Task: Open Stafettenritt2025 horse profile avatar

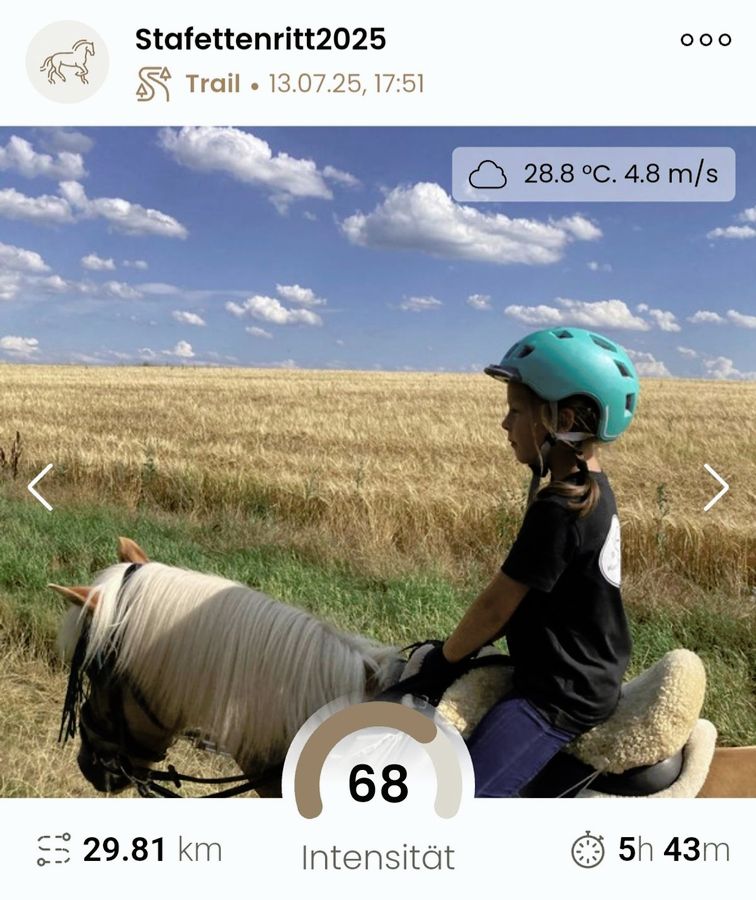Action: pyautogui.click(x=67, y=62)
